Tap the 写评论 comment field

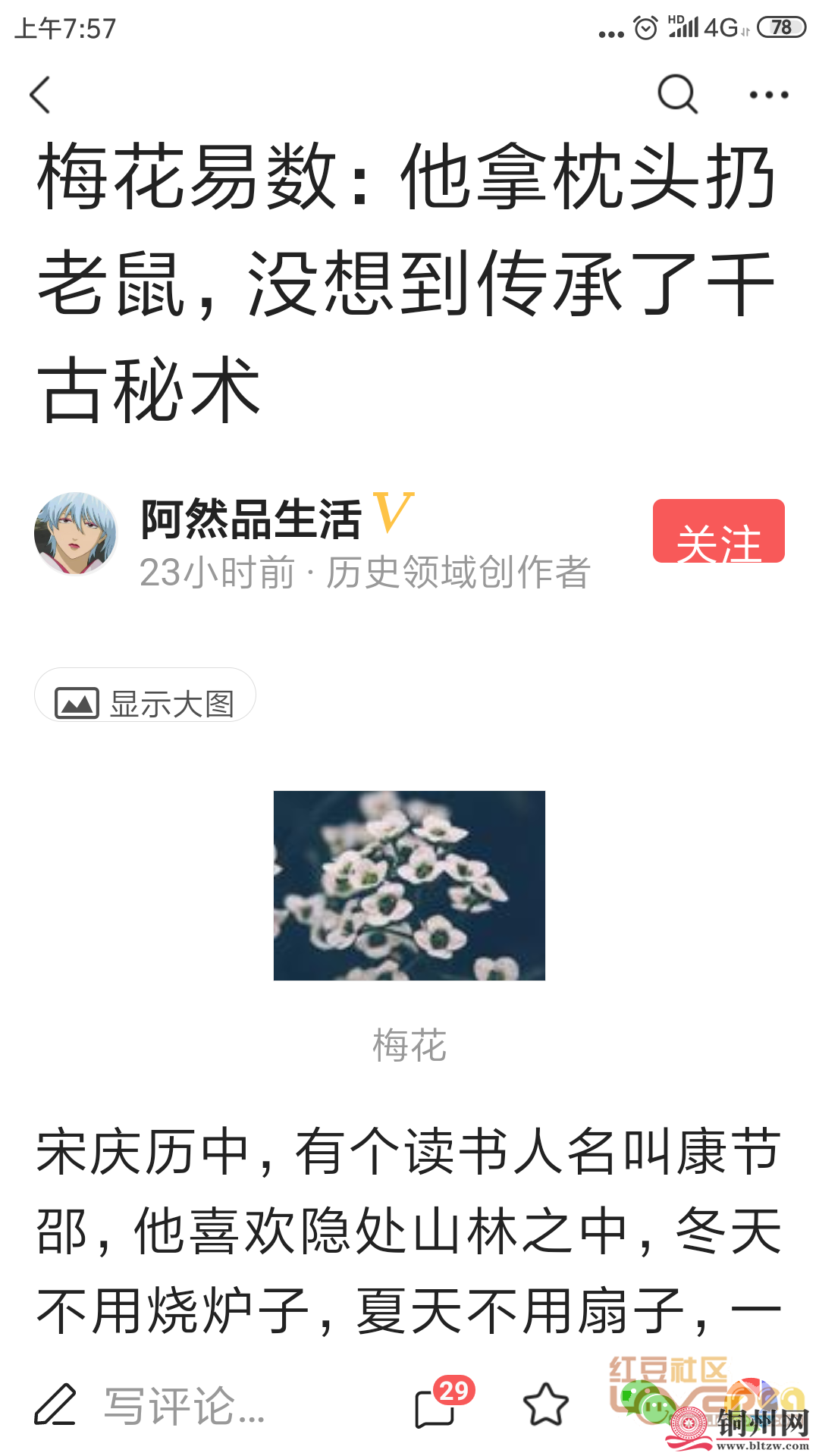coord(184,1405)
